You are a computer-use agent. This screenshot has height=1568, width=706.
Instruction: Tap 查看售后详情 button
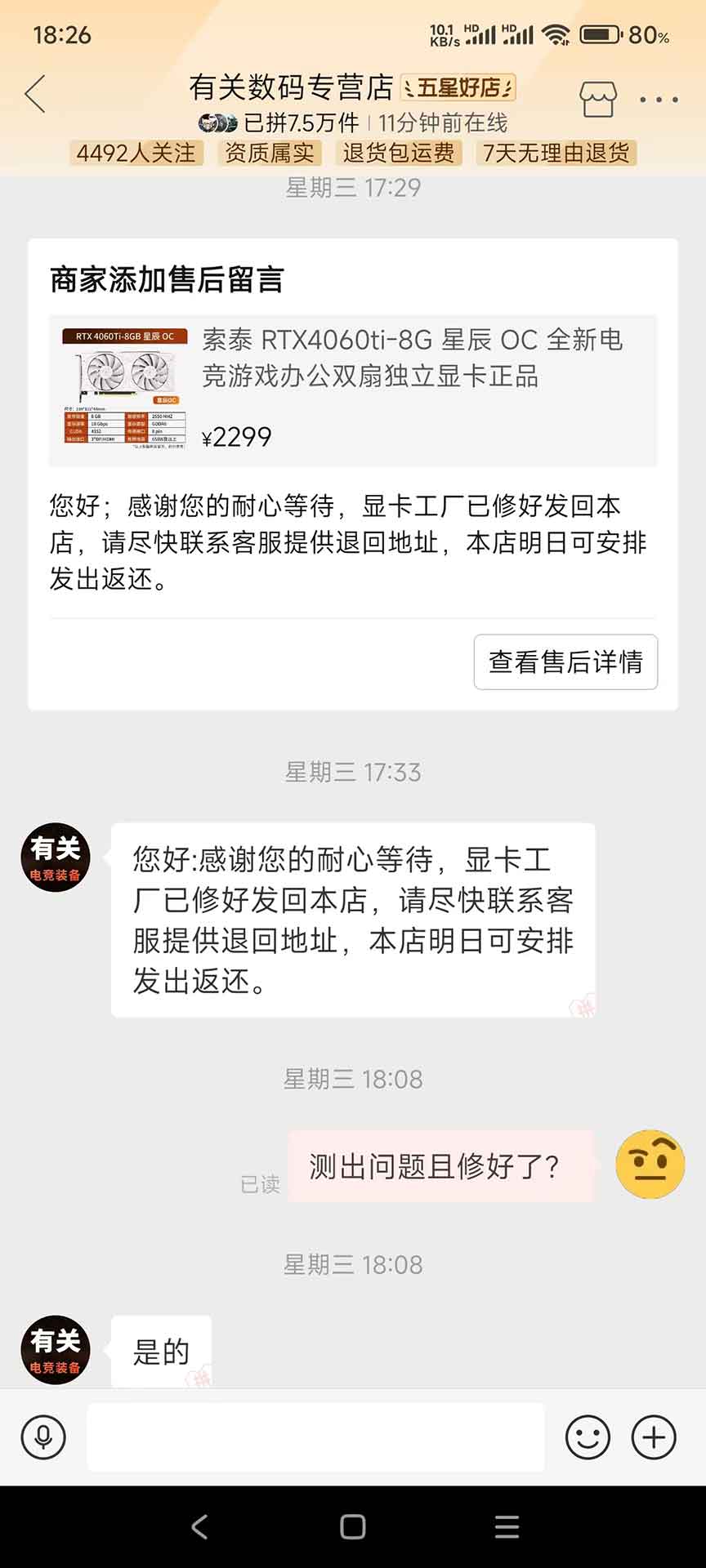point(565,661)
